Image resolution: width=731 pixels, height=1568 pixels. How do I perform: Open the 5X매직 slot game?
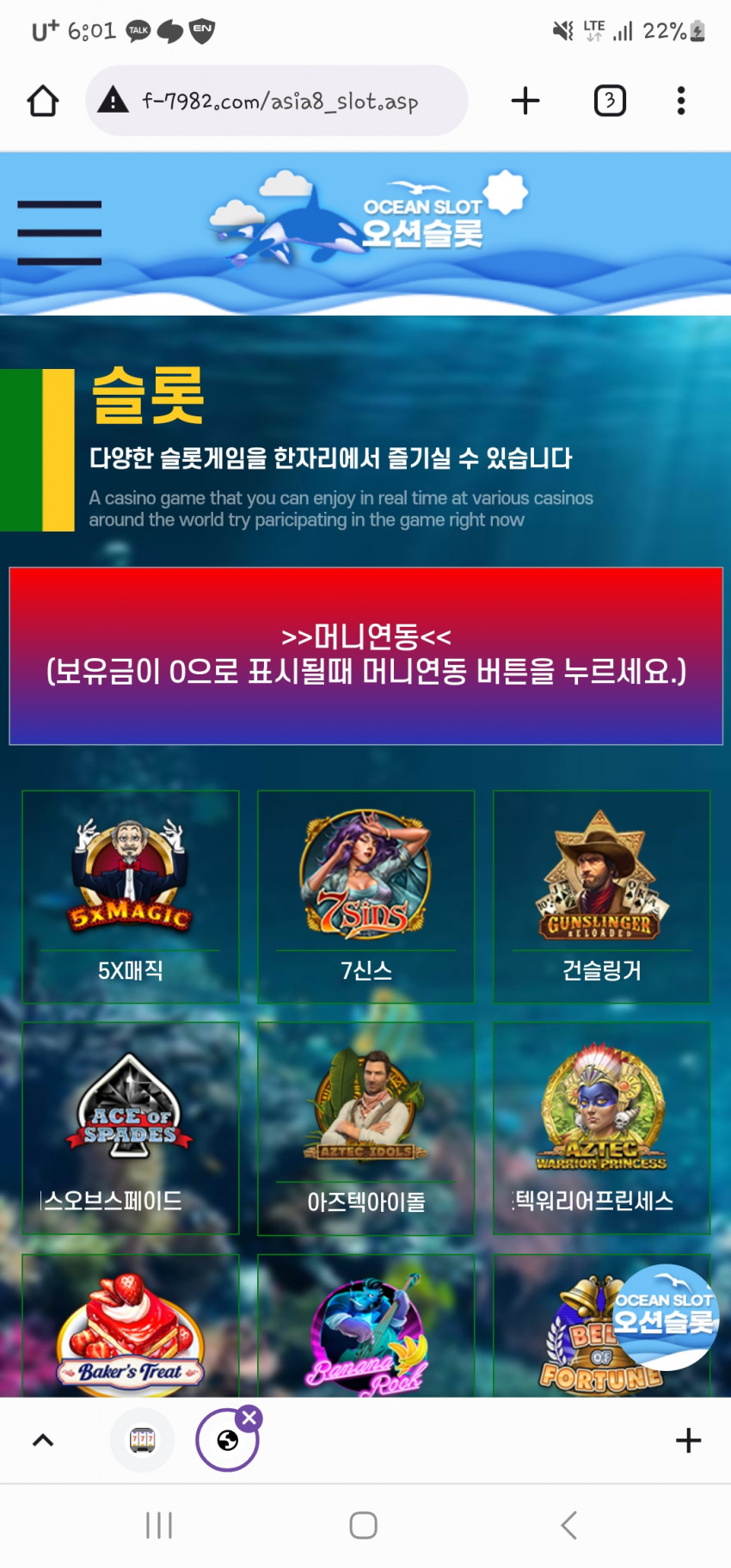131,896
